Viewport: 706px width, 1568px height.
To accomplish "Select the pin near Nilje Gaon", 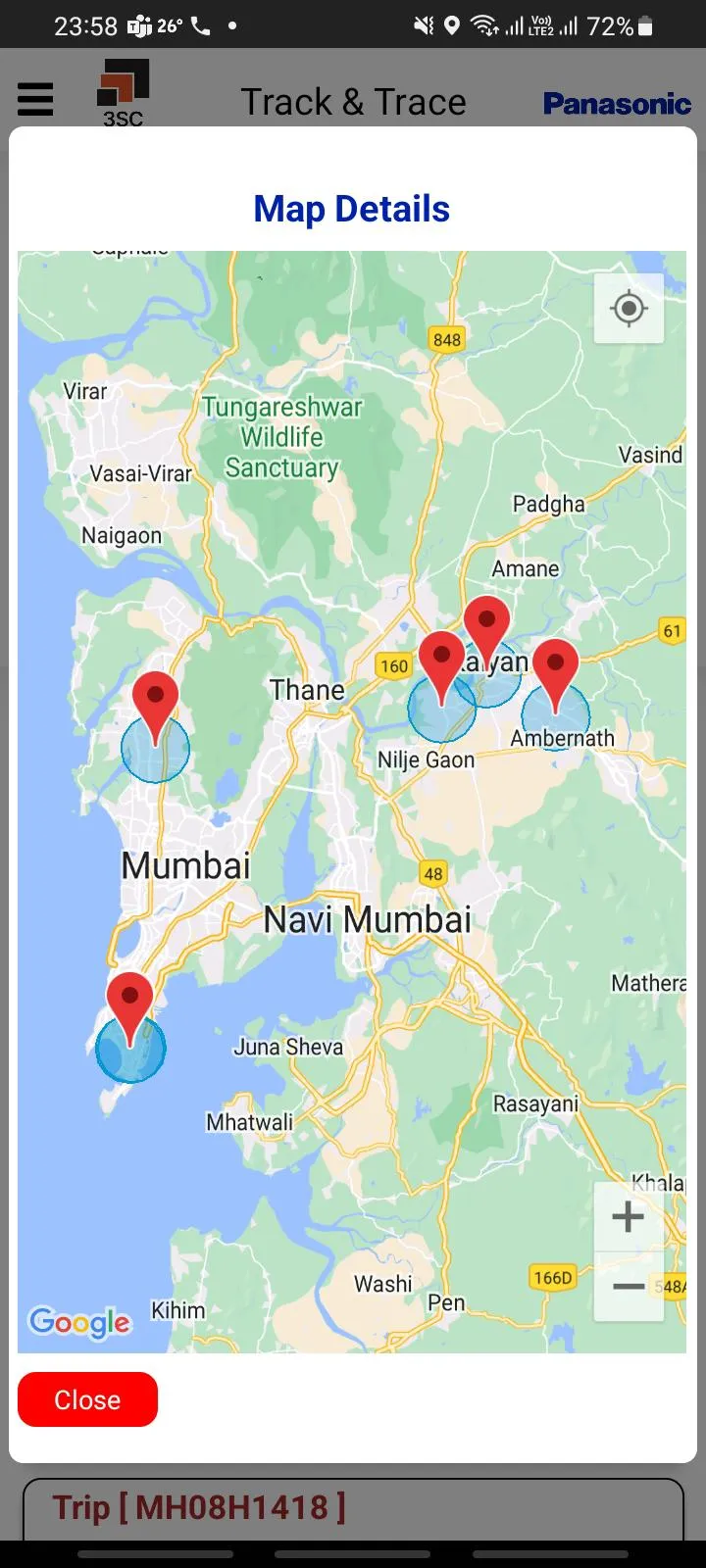I will click(441, 663).
